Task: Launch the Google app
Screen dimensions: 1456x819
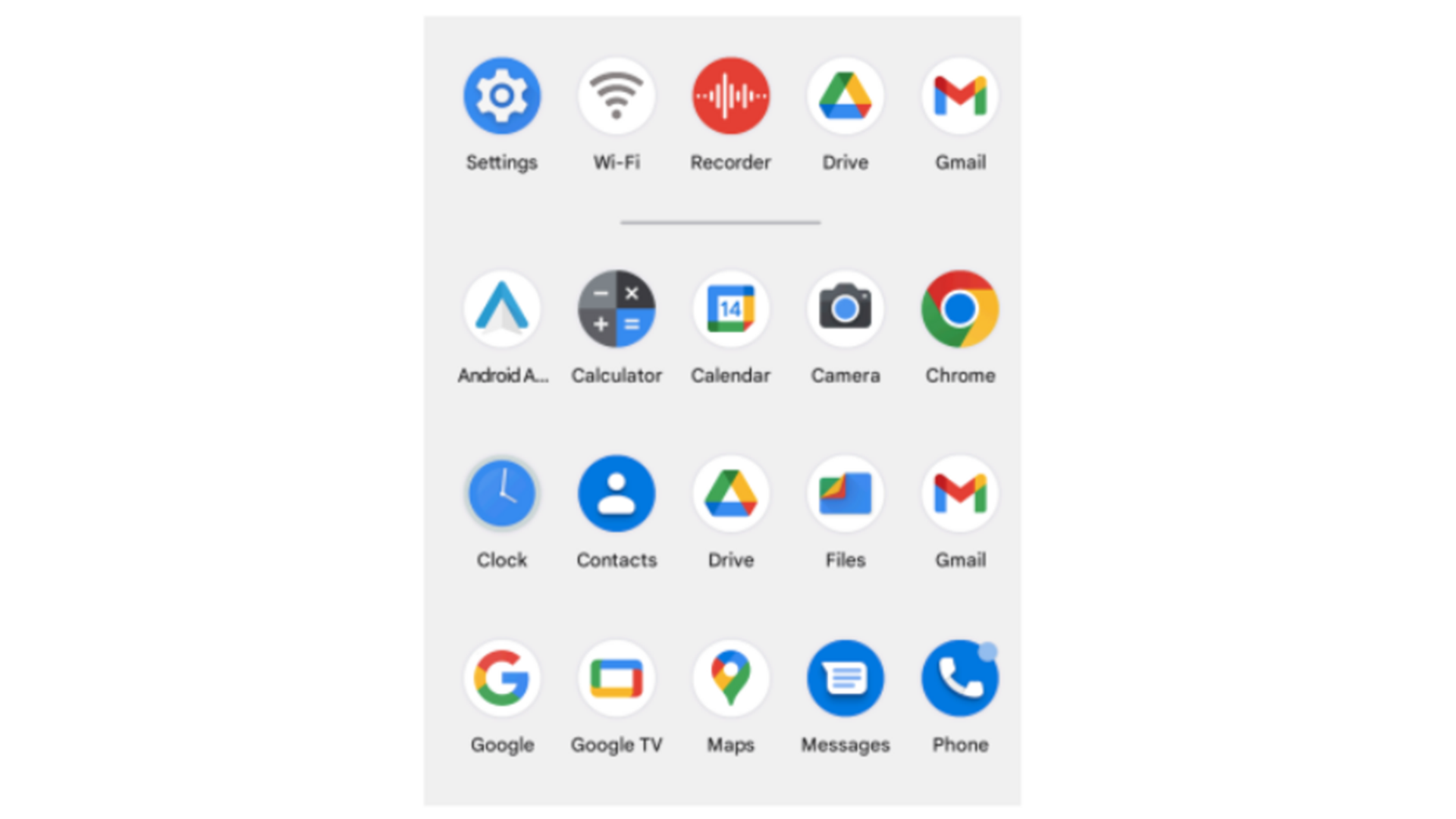Action: [x=501, y=678]
